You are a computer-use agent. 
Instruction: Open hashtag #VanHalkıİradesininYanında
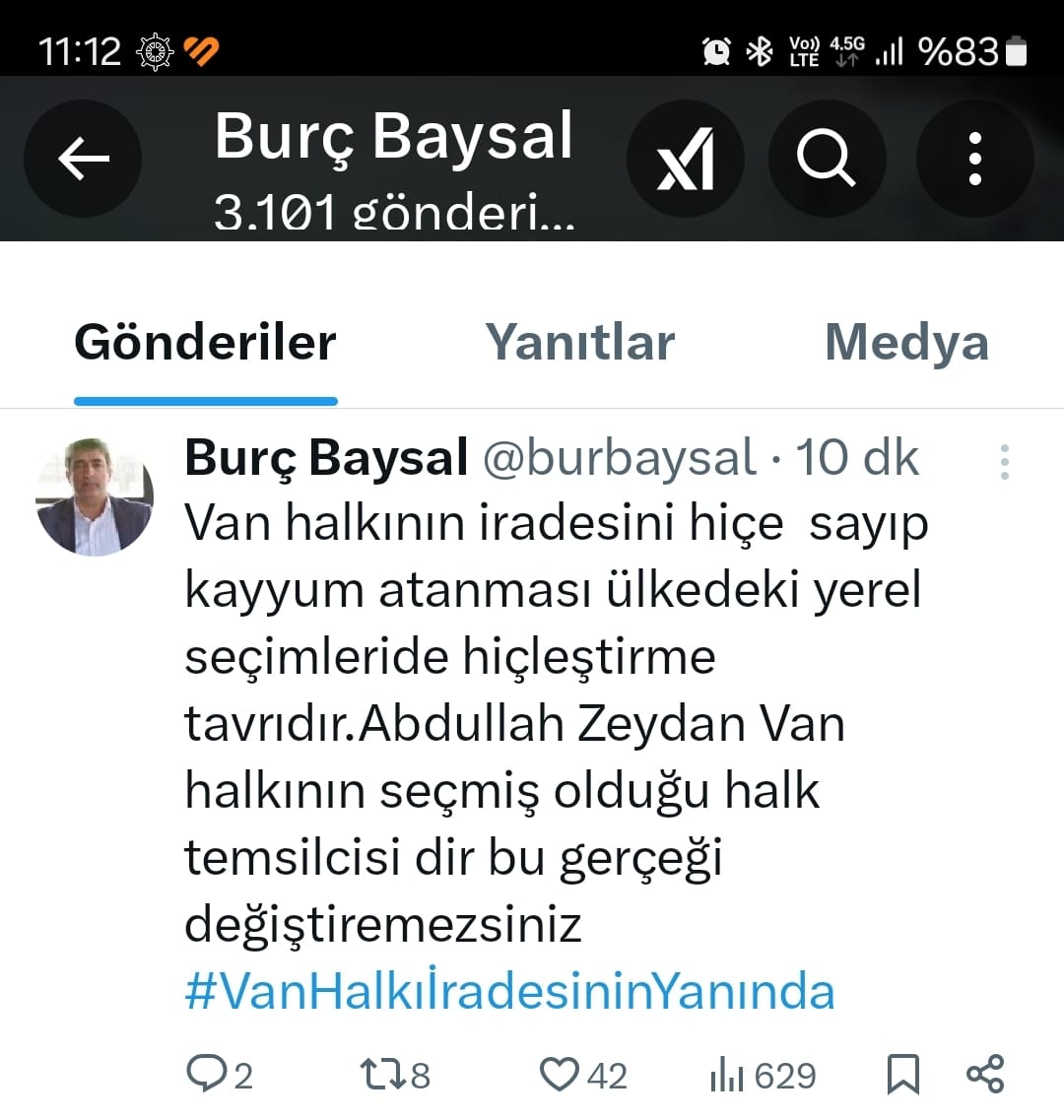[509, 991]
